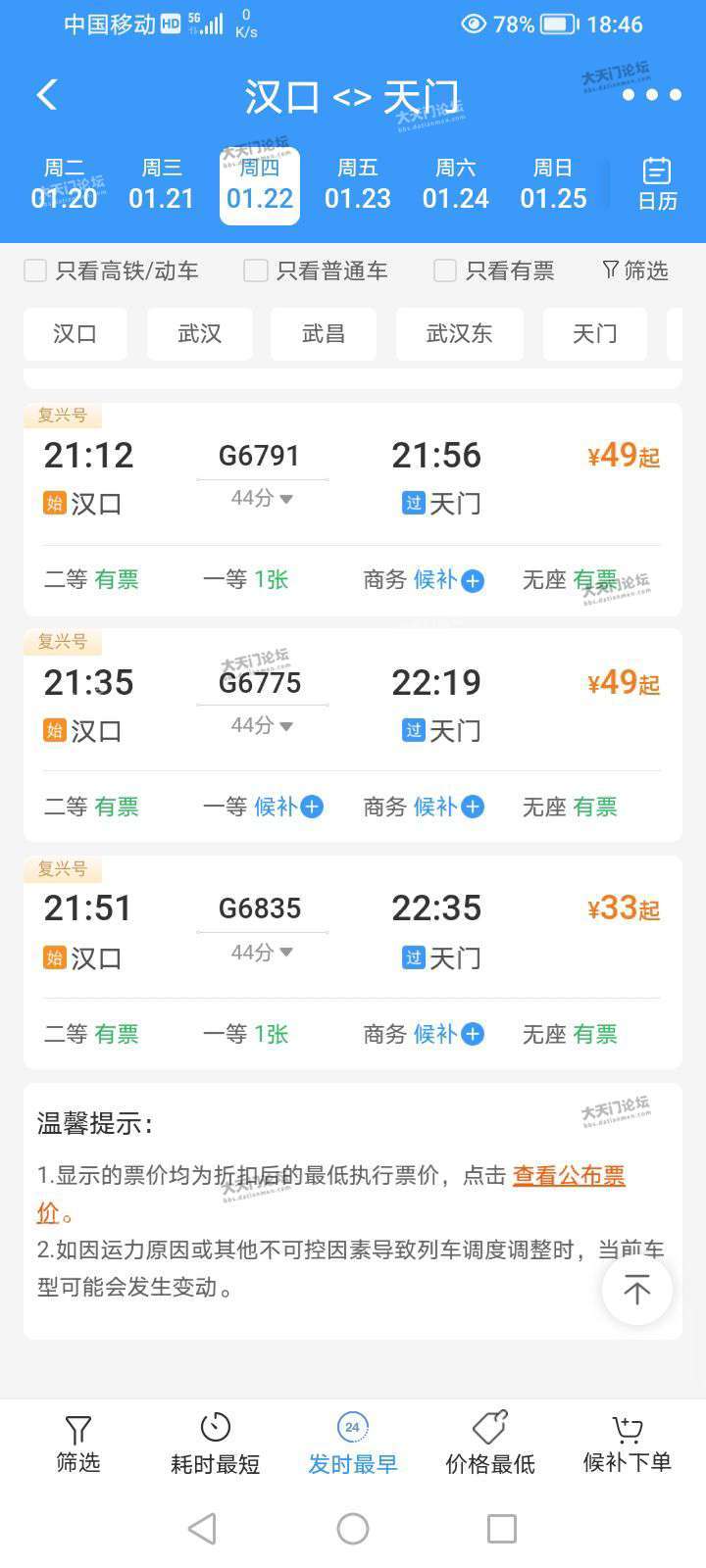Check 只看有票 filter
Image resolution: width=706 pixels, height=1568 pixels.
(445, 270)
